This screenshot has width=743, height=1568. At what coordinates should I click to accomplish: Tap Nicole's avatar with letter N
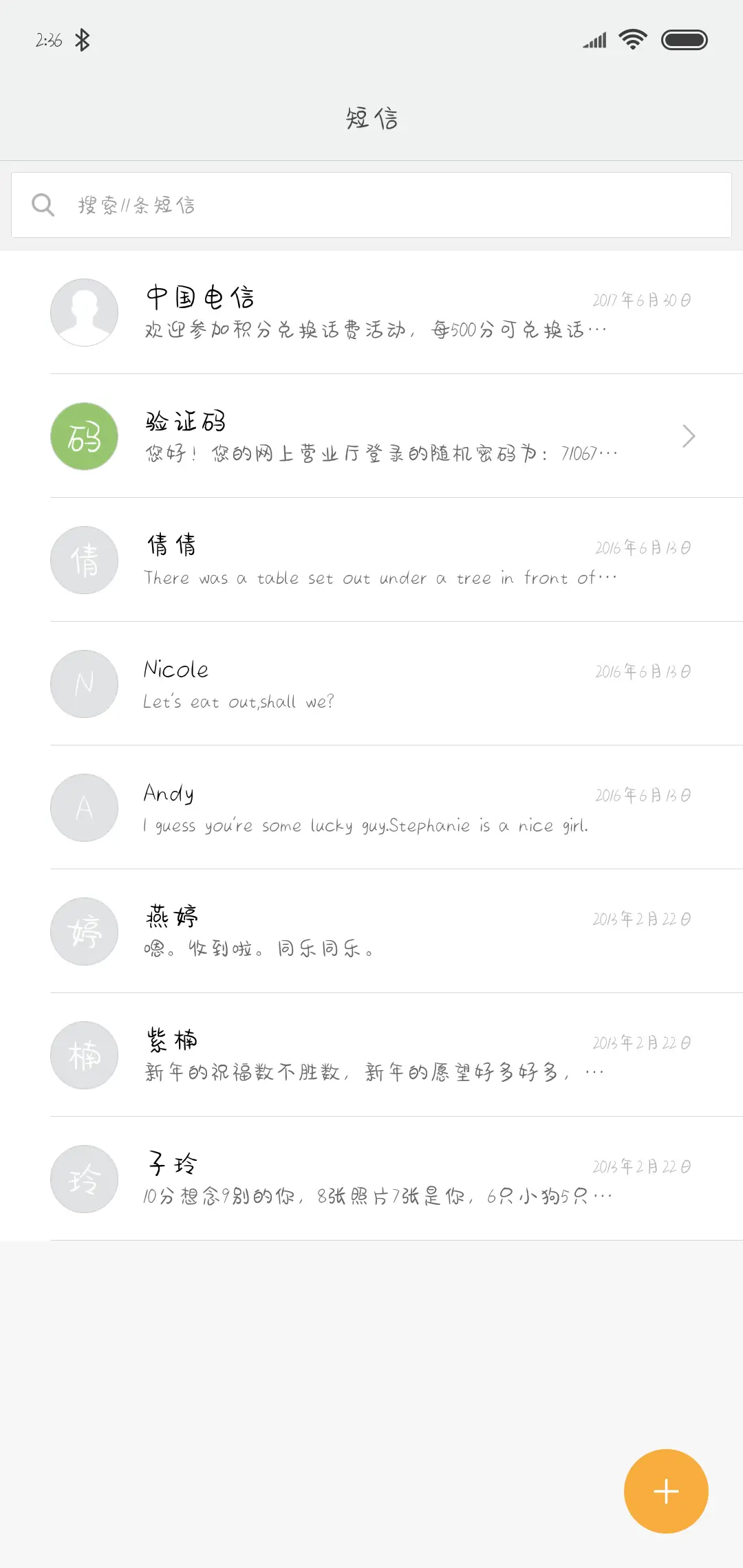point(84,684)
